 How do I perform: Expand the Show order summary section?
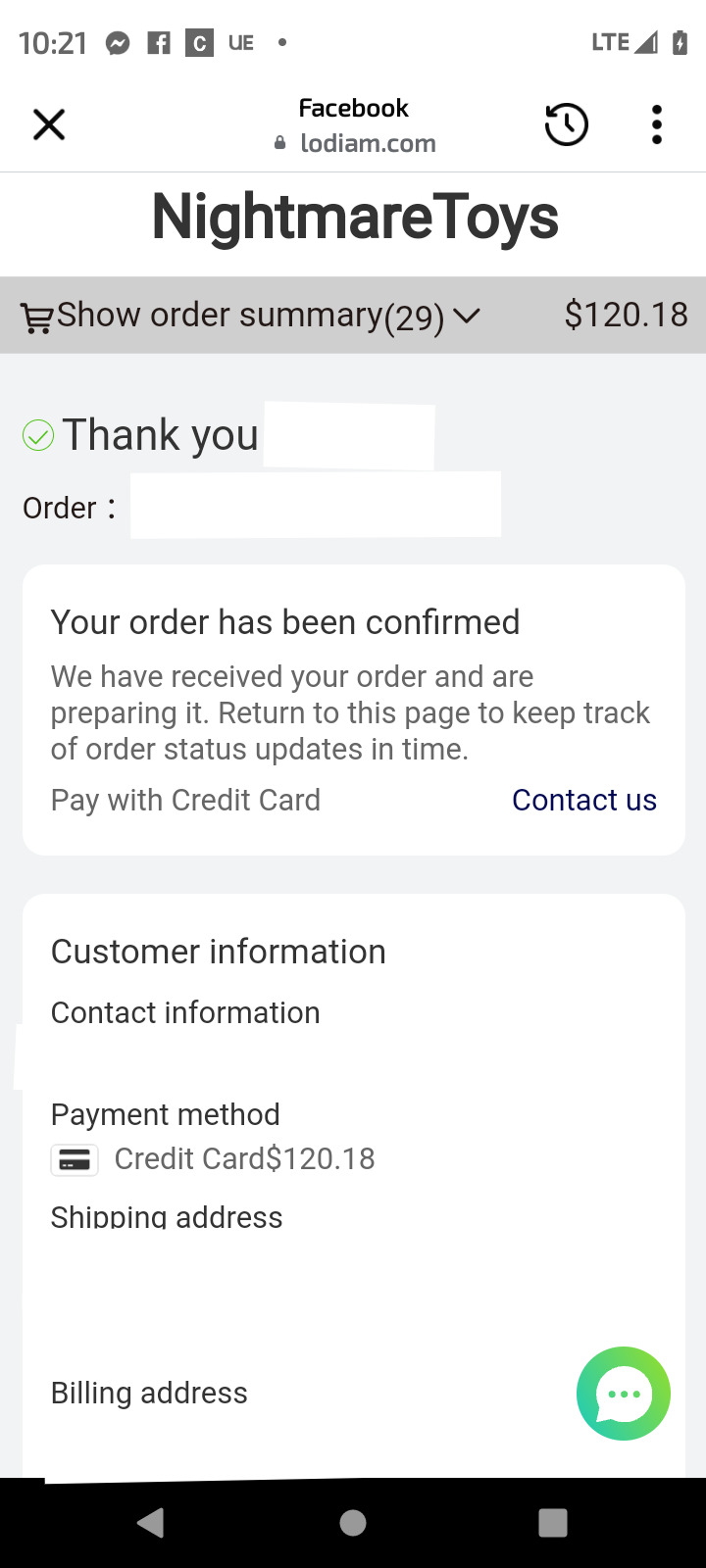(251, 316)
